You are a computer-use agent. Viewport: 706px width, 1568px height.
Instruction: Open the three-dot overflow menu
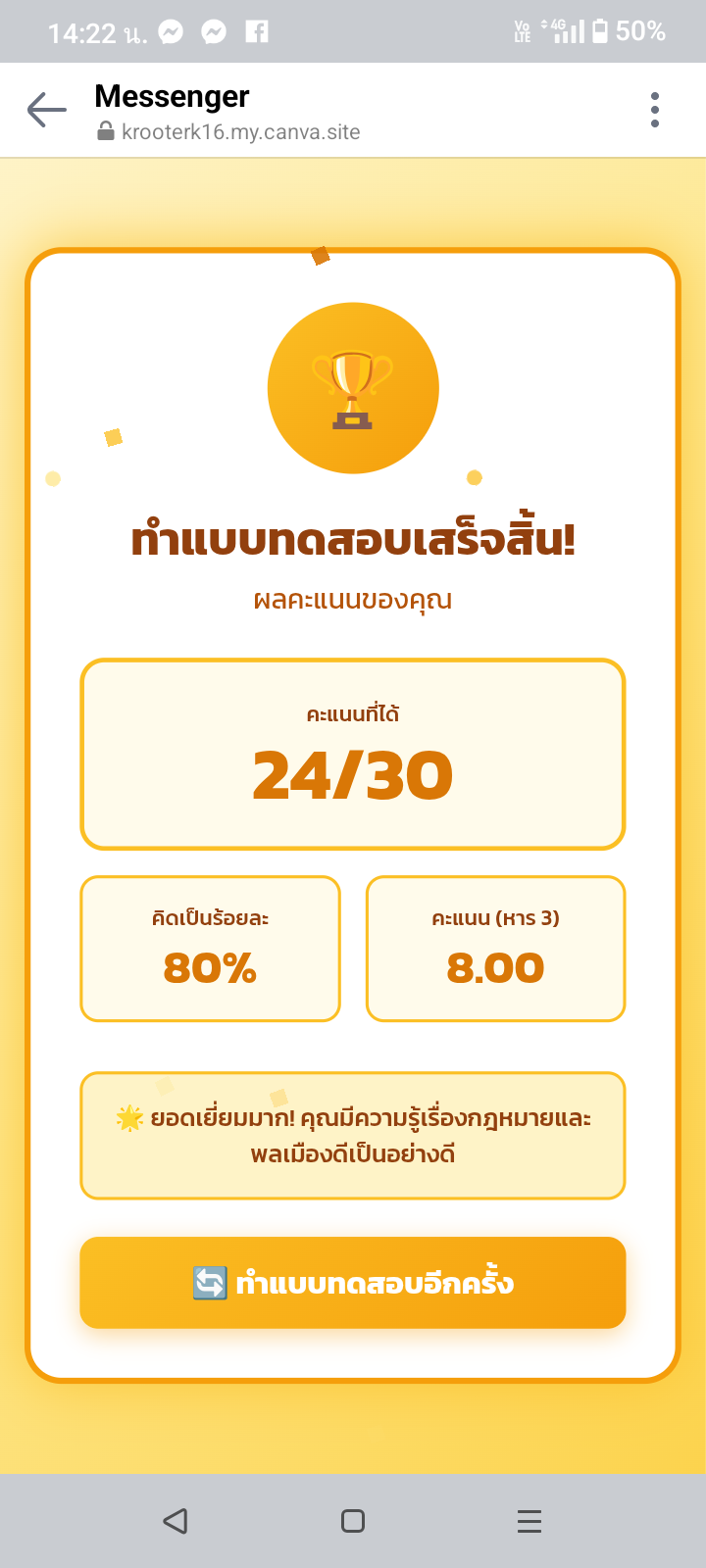pyautogui.click(x=654, y=110)
